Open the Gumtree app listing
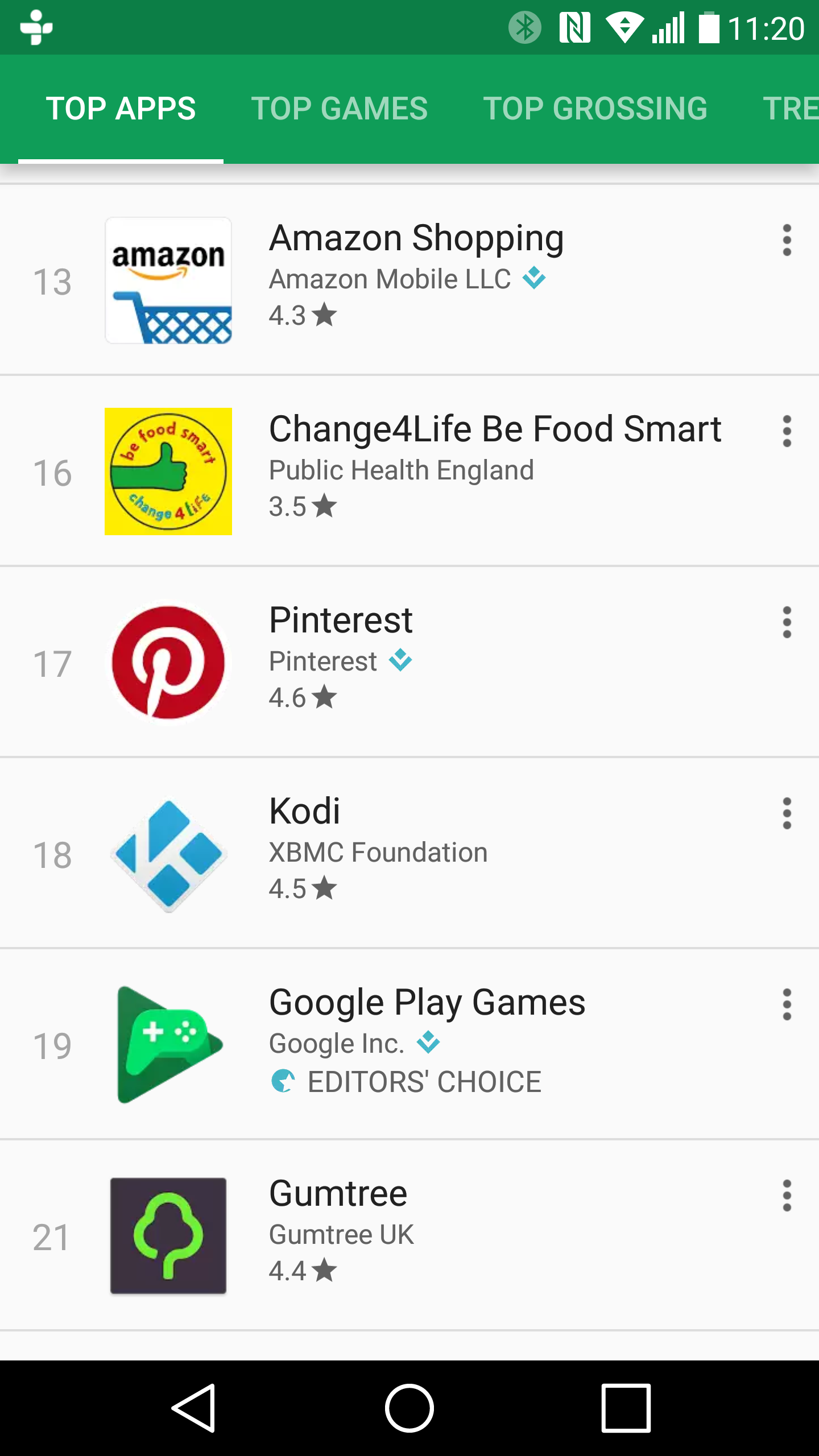This screenshot has height=1456, width=819. point(409,1235)
